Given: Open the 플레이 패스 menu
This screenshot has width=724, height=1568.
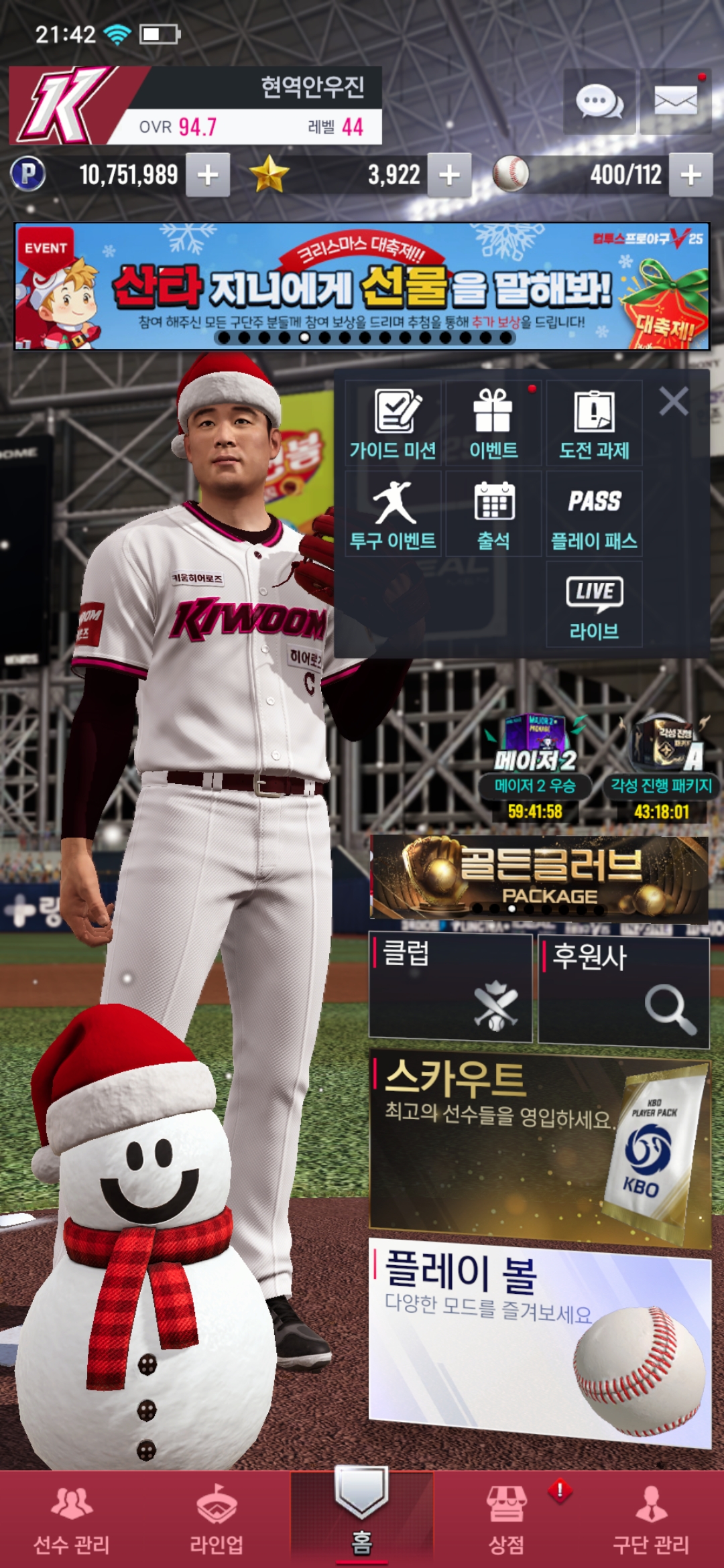Looking at the screenshot, I should [x=594, y=514].
